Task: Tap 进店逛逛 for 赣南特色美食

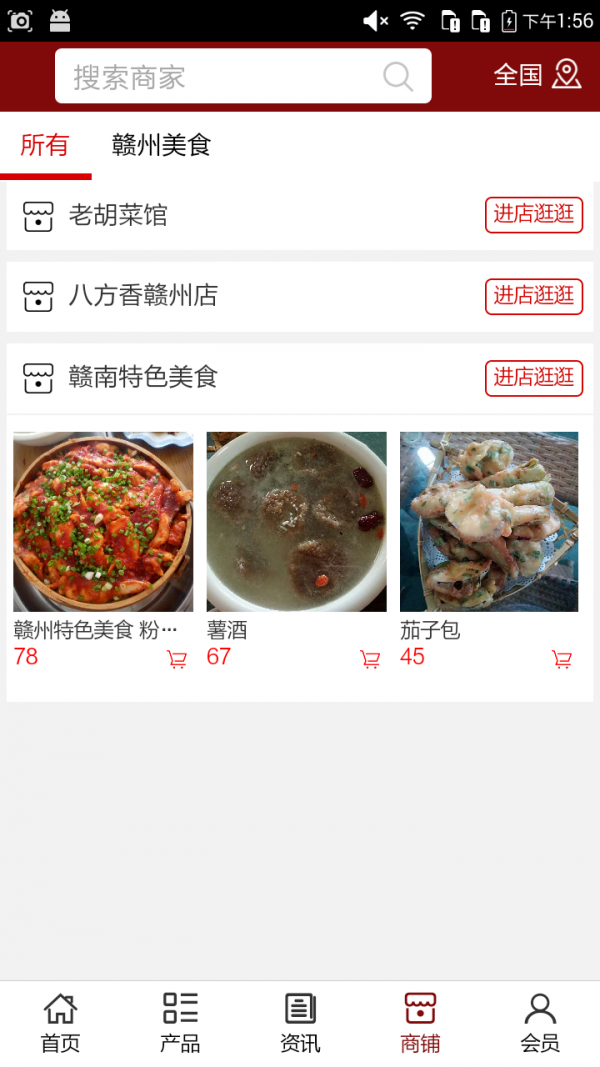Action: [534, 377]
